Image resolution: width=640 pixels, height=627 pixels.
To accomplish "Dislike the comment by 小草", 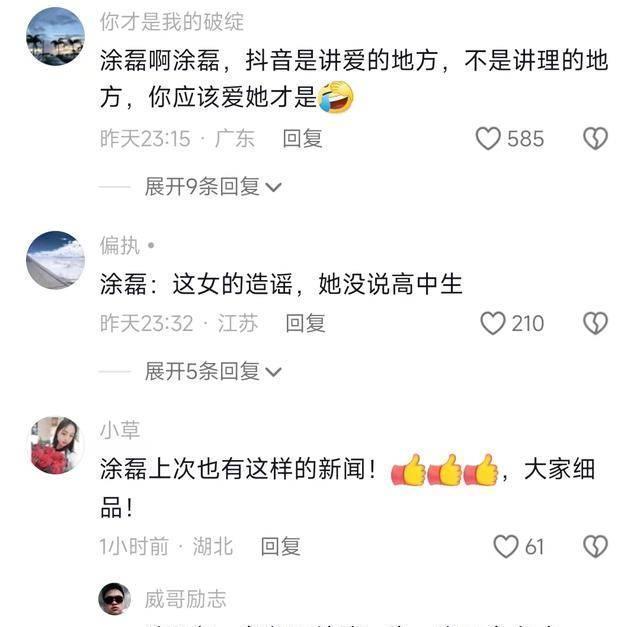I will 595,546.
